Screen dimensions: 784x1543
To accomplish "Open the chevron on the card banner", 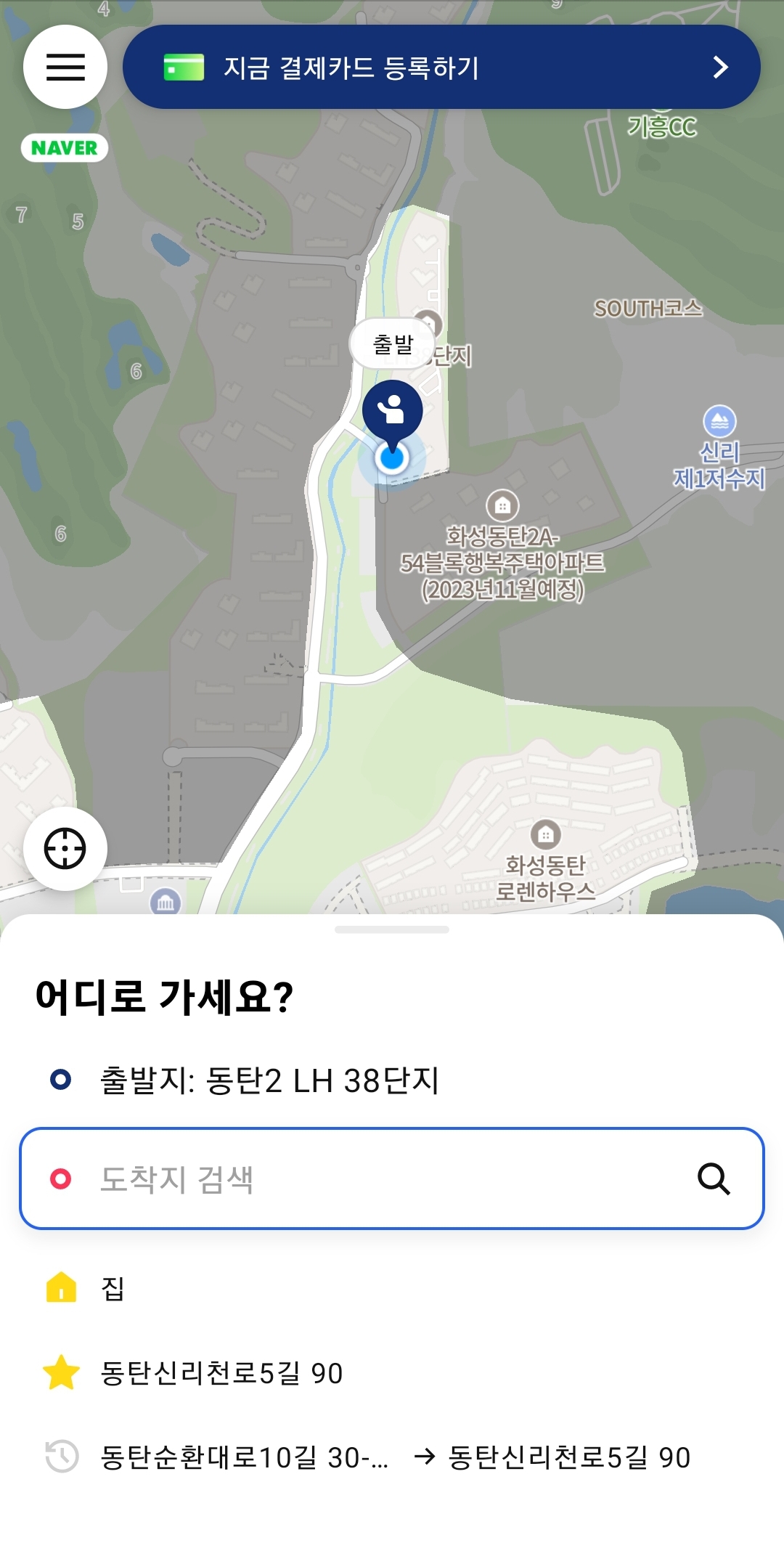I will click(722, 68).
